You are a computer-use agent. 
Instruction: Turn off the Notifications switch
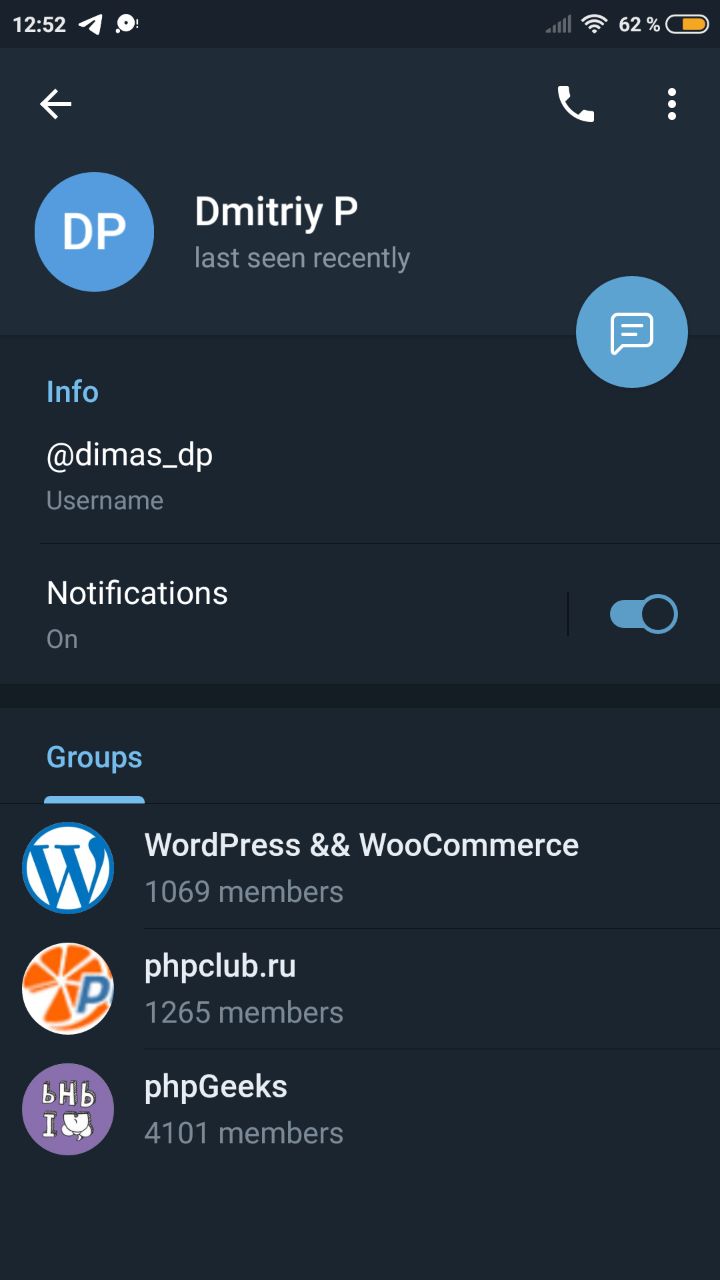pyautogui.click(x=643, y=614)
